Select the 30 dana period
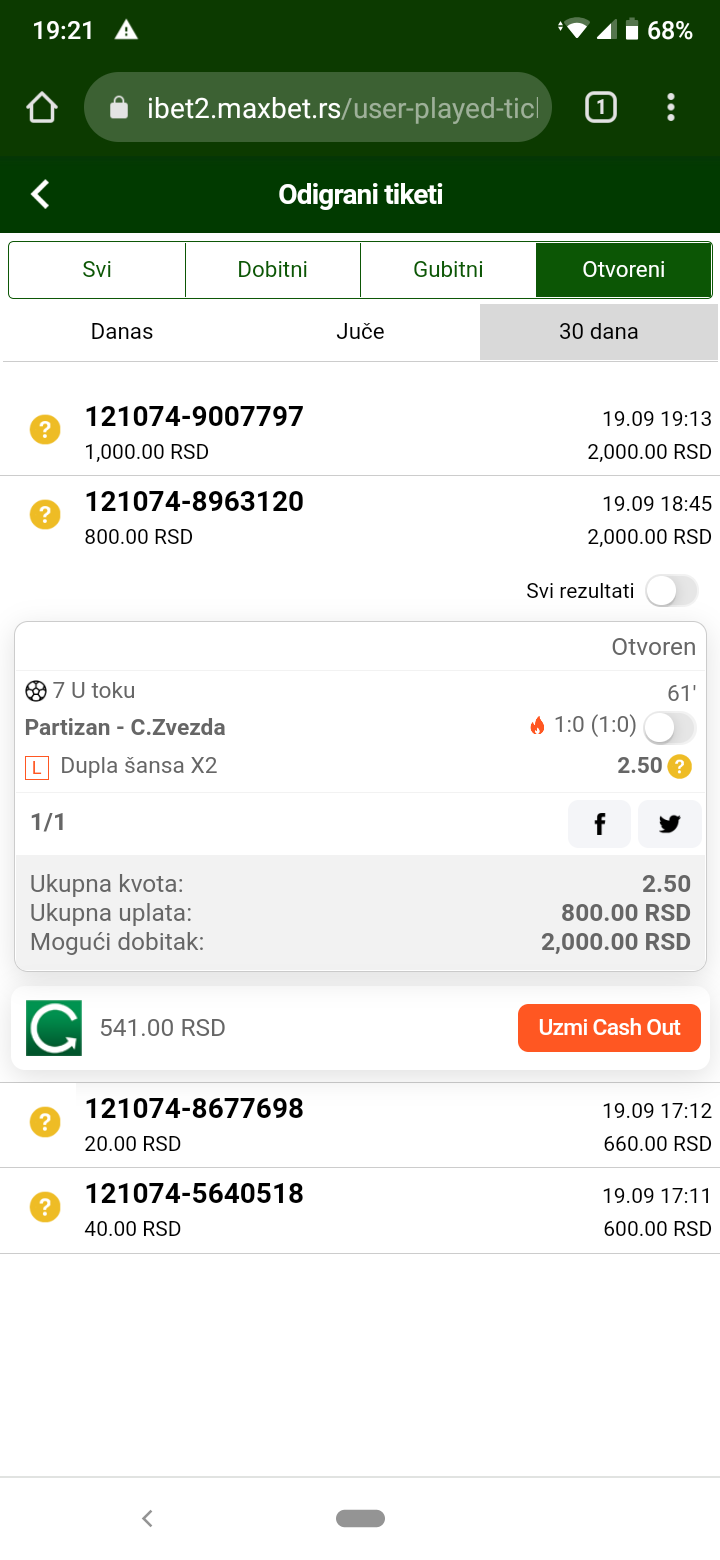The image size is (720, 1560). click(x=599, y=332)
